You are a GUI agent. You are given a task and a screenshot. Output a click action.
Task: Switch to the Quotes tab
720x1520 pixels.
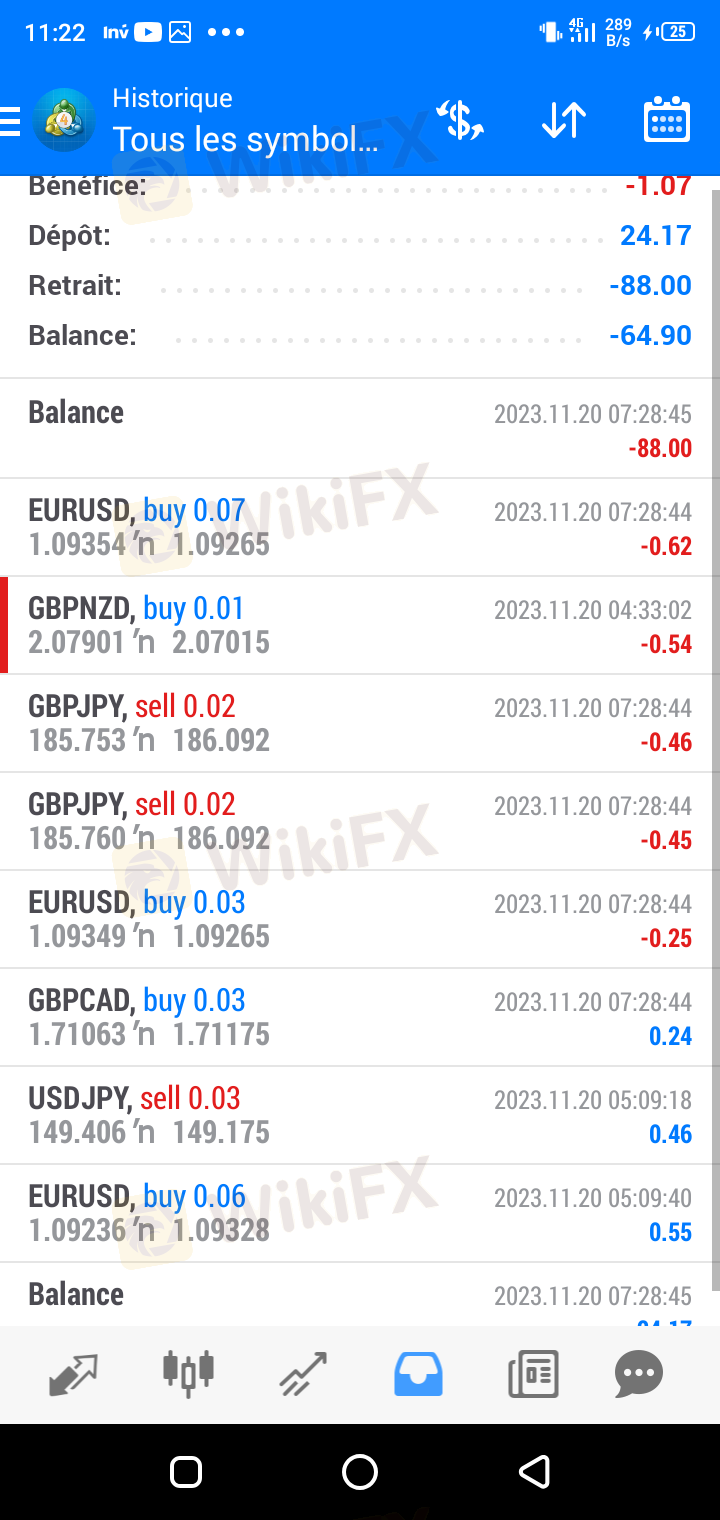[x=74, y=1375]
